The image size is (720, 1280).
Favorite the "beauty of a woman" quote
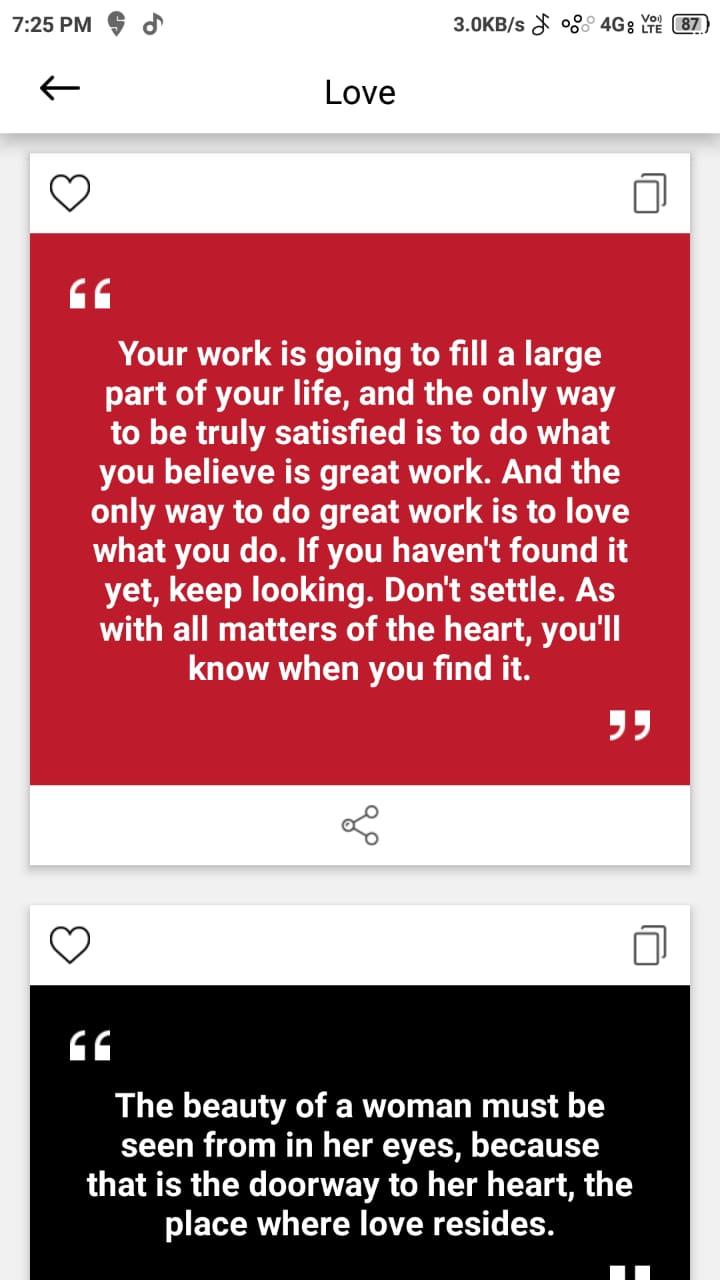coord(70,945)
